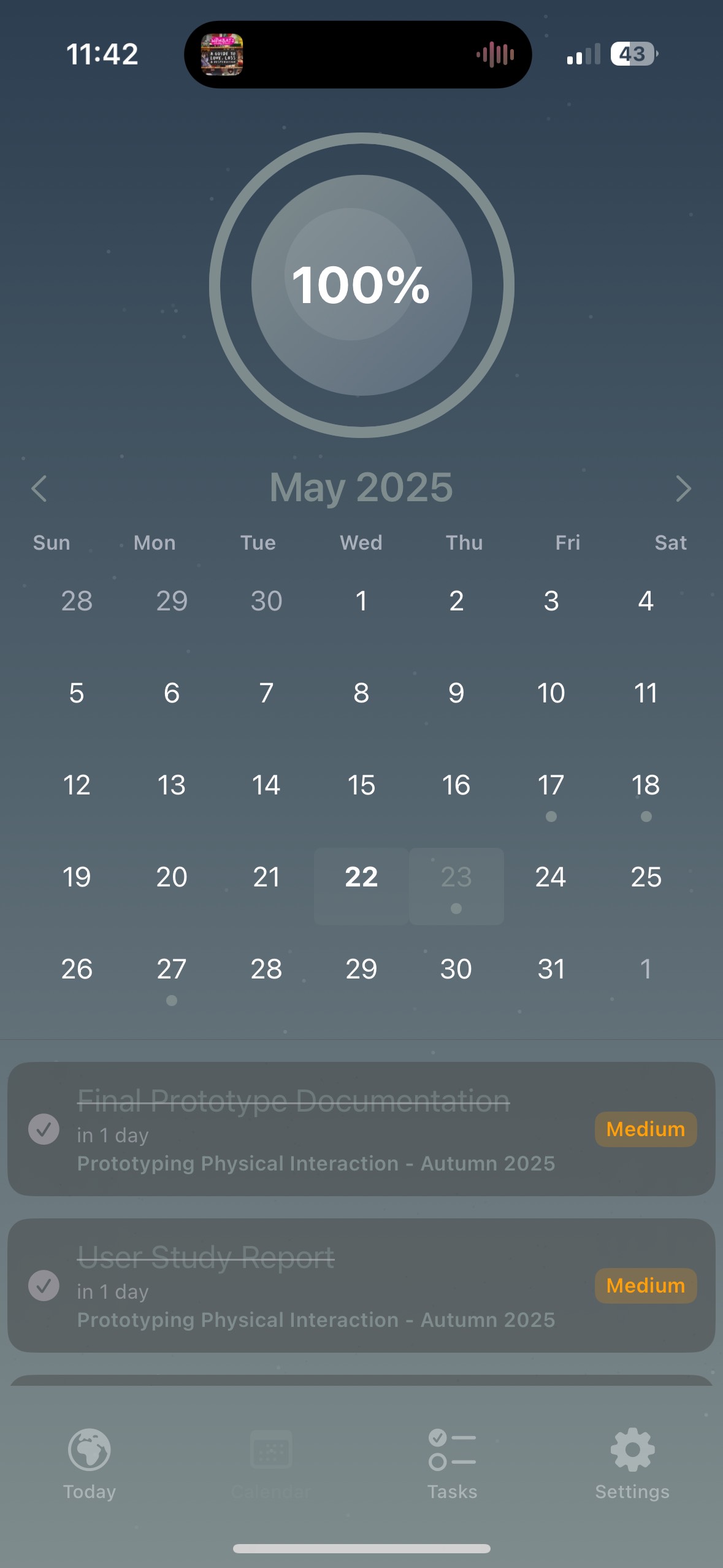Select May 1 on the calendar
Screen dimensions: 723x1568
click(x=361, y=601)
